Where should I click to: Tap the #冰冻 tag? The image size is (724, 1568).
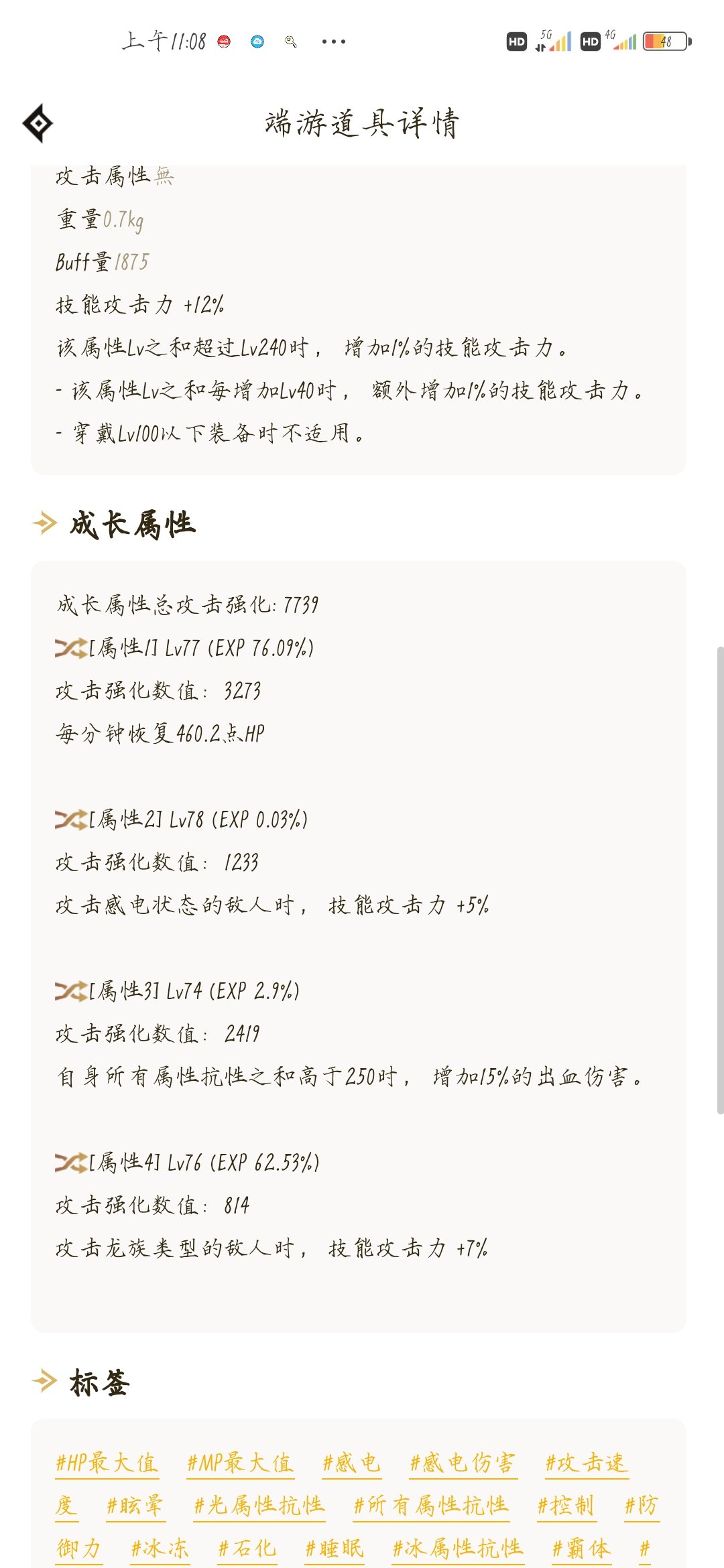click(x=160, y=1548)
